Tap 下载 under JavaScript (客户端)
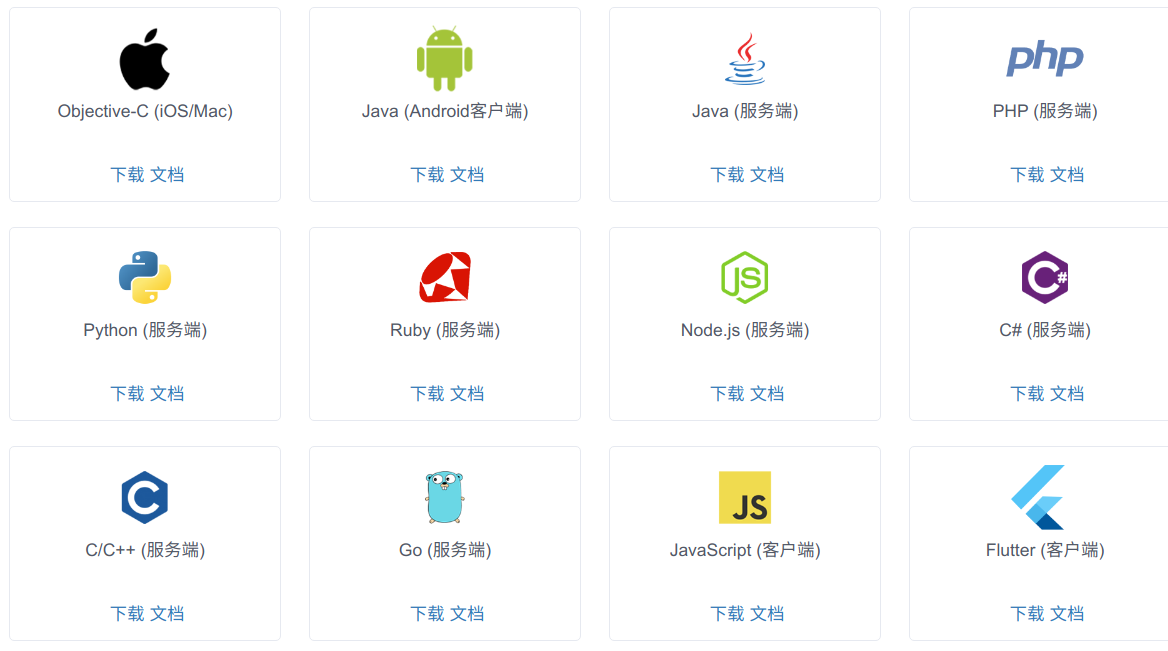Image resolution: width=1168 pixels, height=651 pixels. pyautogui.click(x=727, y=614)
